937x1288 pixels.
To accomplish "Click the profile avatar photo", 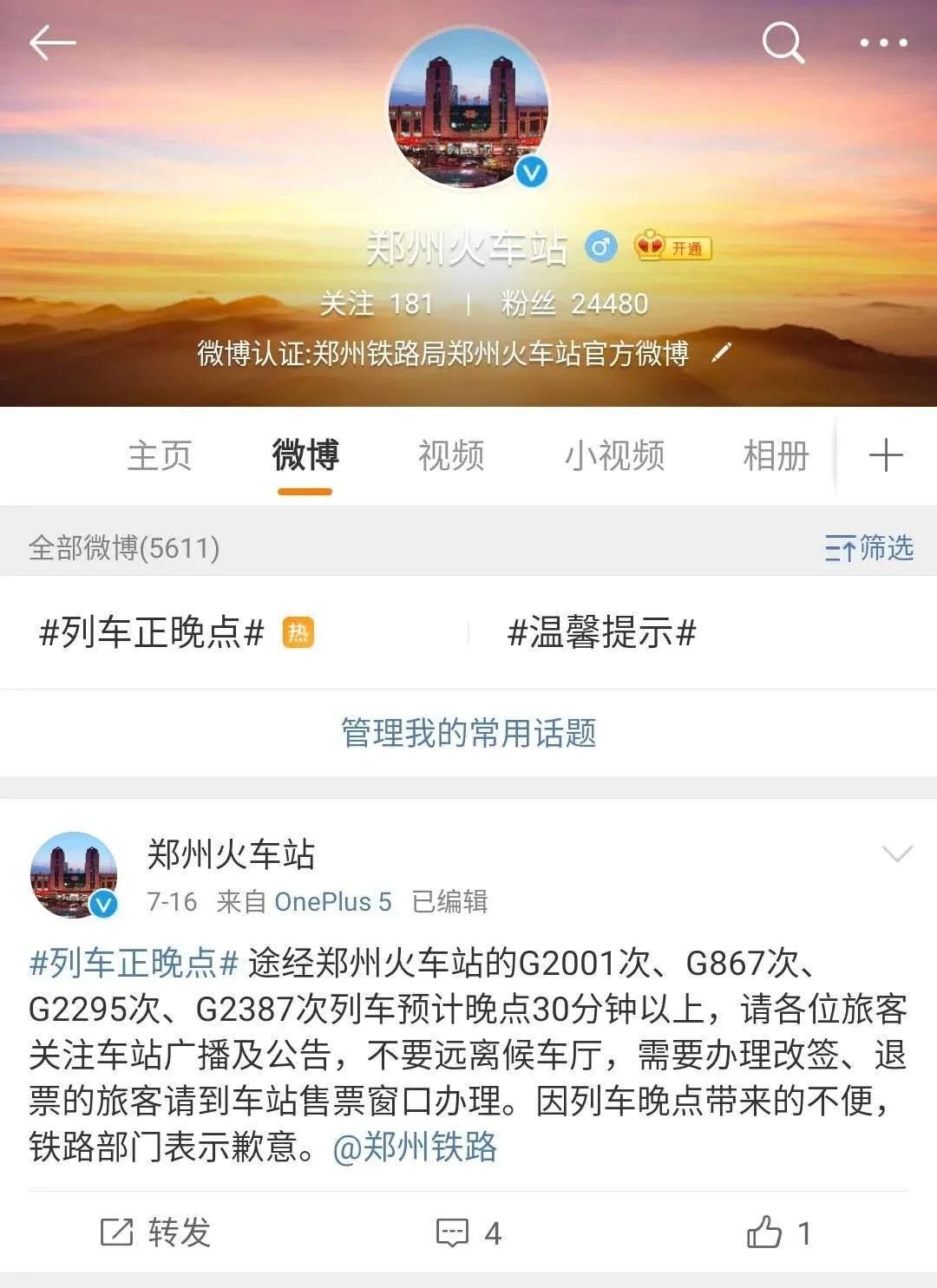I will click(x=468, y=104).
